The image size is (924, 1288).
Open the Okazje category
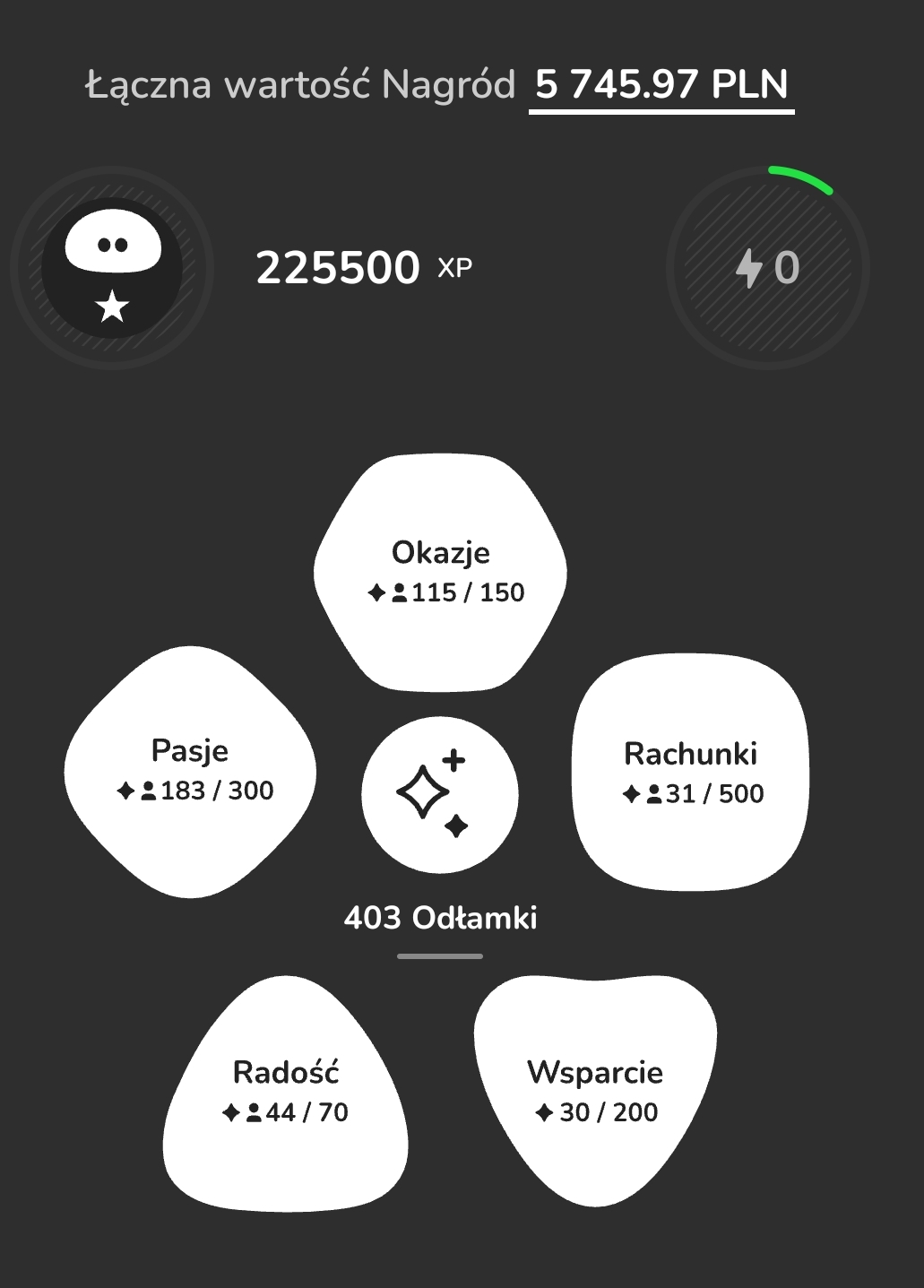(x=440, y=572)
